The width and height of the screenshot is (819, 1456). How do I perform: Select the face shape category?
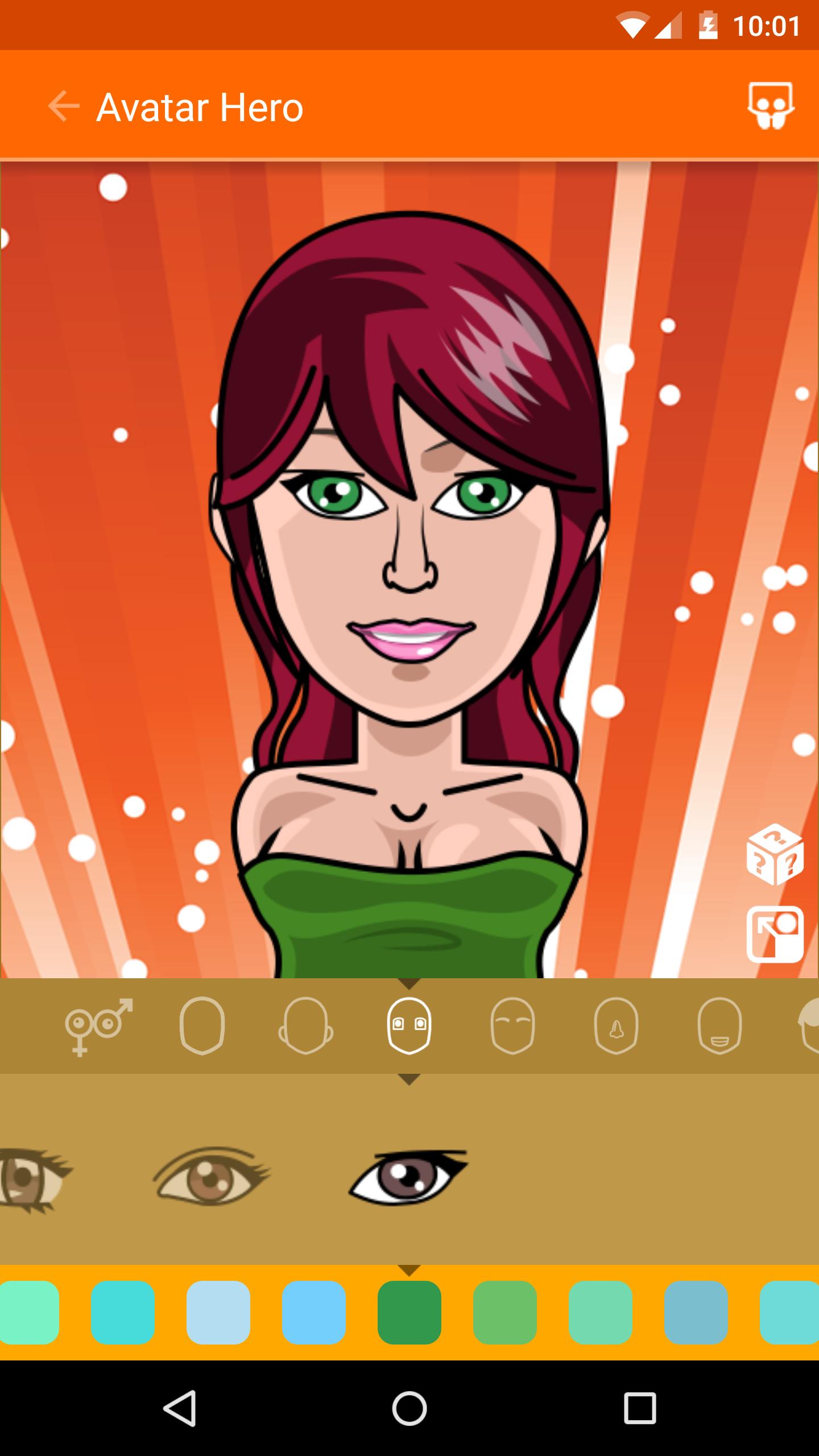(202, 1025)
